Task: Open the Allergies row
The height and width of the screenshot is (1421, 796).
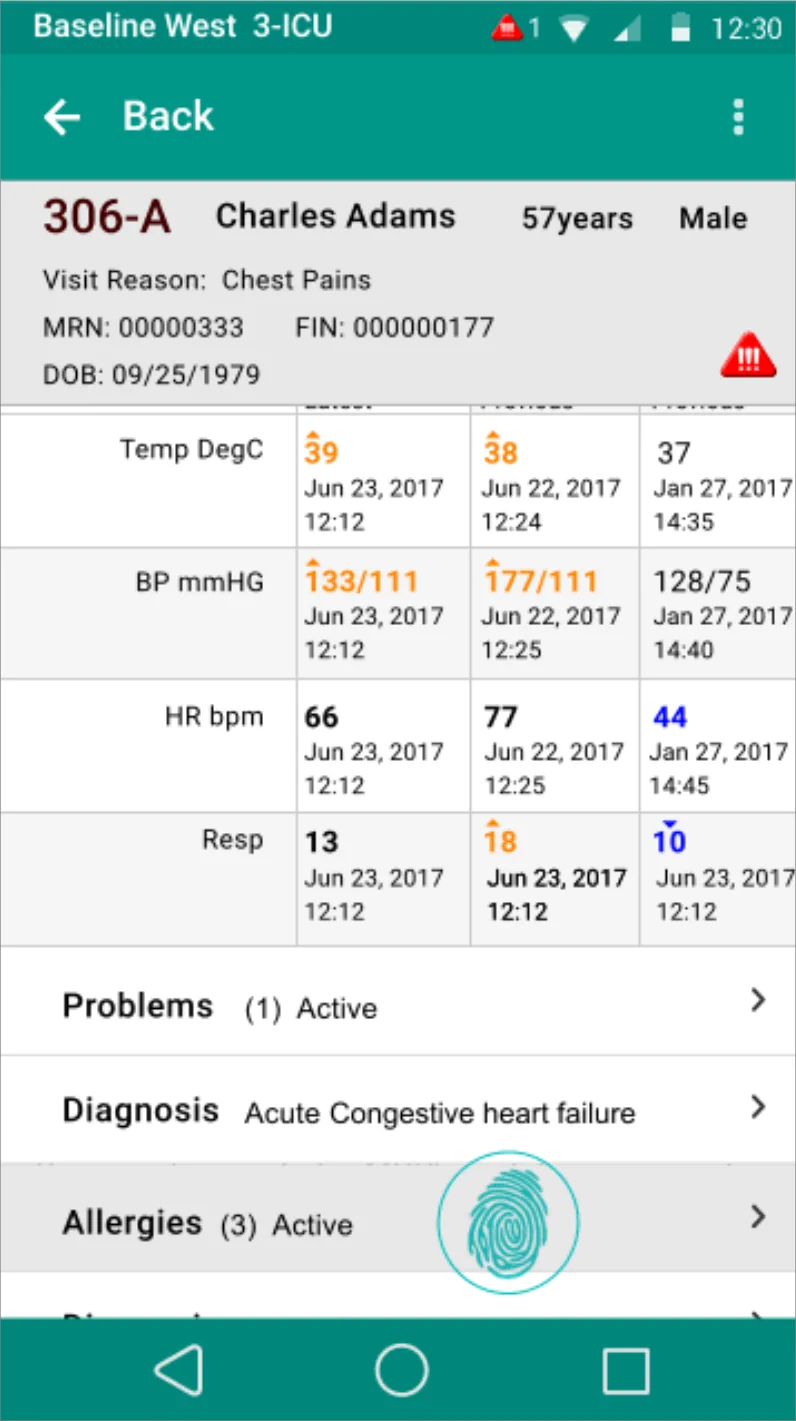Action: pyautogui.click(x=398, y=1221)
